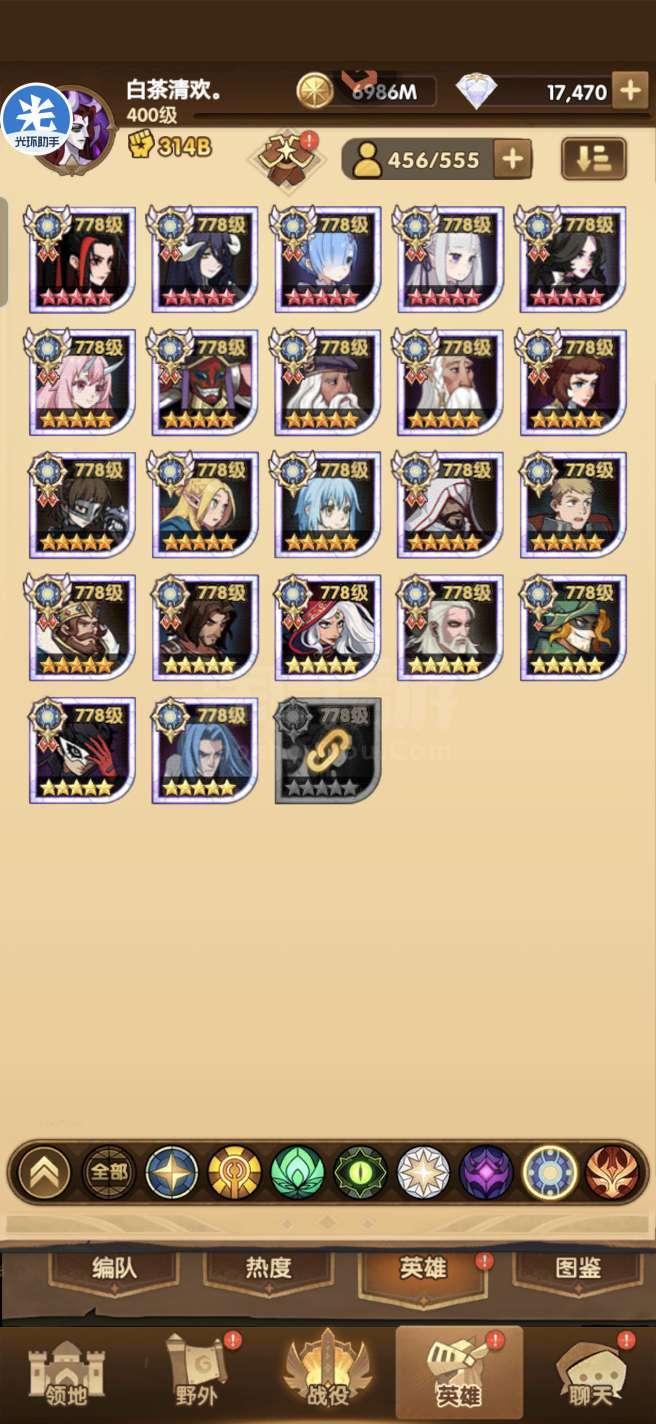Image resolution: width=656 pixels, height=1424 pixels.
Task: Open the locked chain hero slot
Action: (x=328, y=750)
